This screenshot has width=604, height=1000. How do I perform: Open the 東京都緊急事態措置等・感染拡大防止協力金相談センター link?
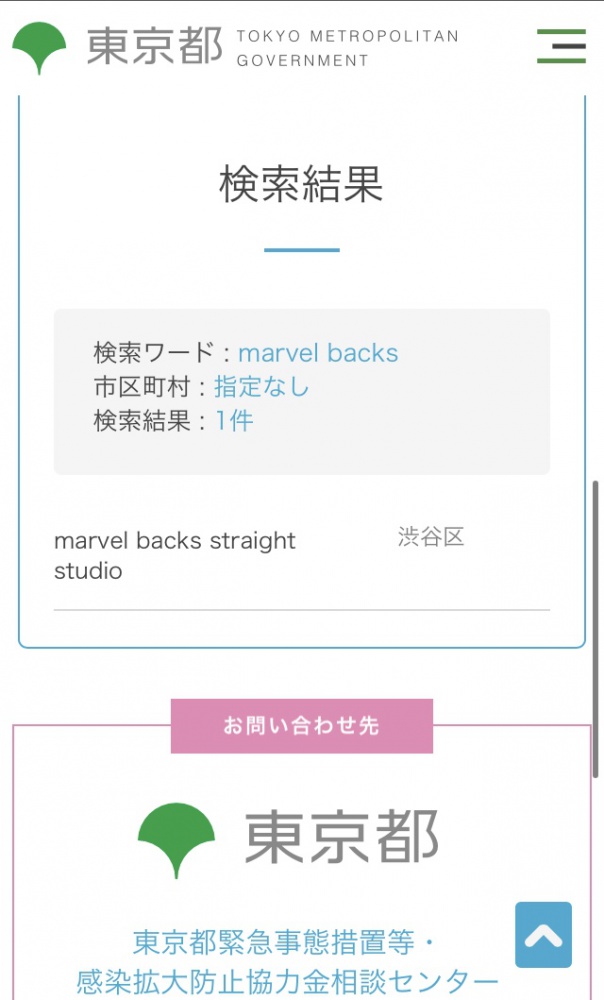point(287,963)
